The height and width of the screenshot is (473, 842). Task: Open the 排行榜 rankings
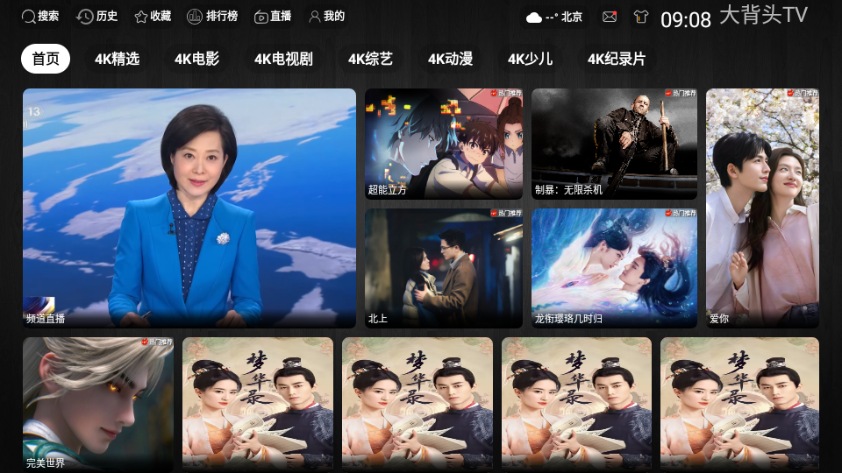pos(212,16)
